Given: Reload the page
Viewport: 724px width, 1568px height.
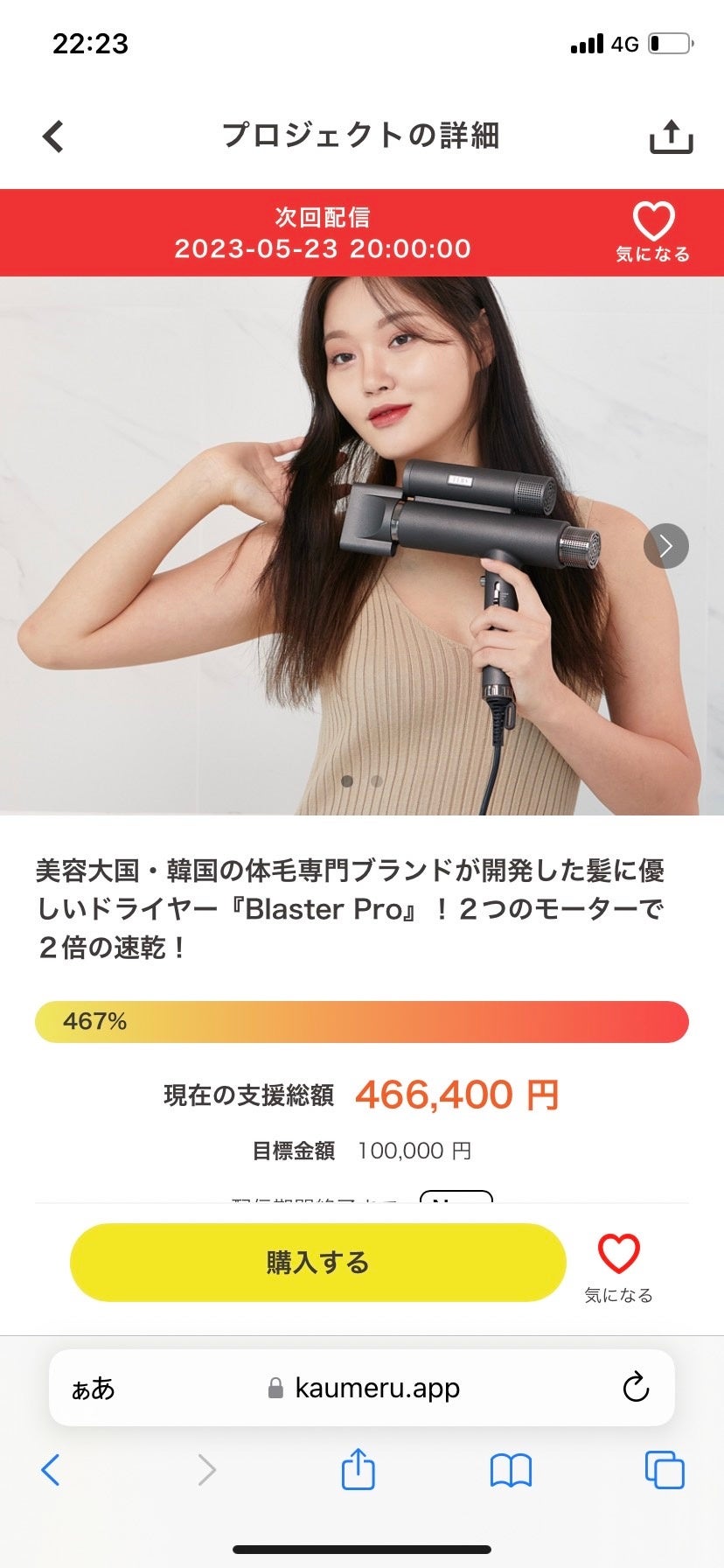Looking at the screenshot, I should (636, 1388).
